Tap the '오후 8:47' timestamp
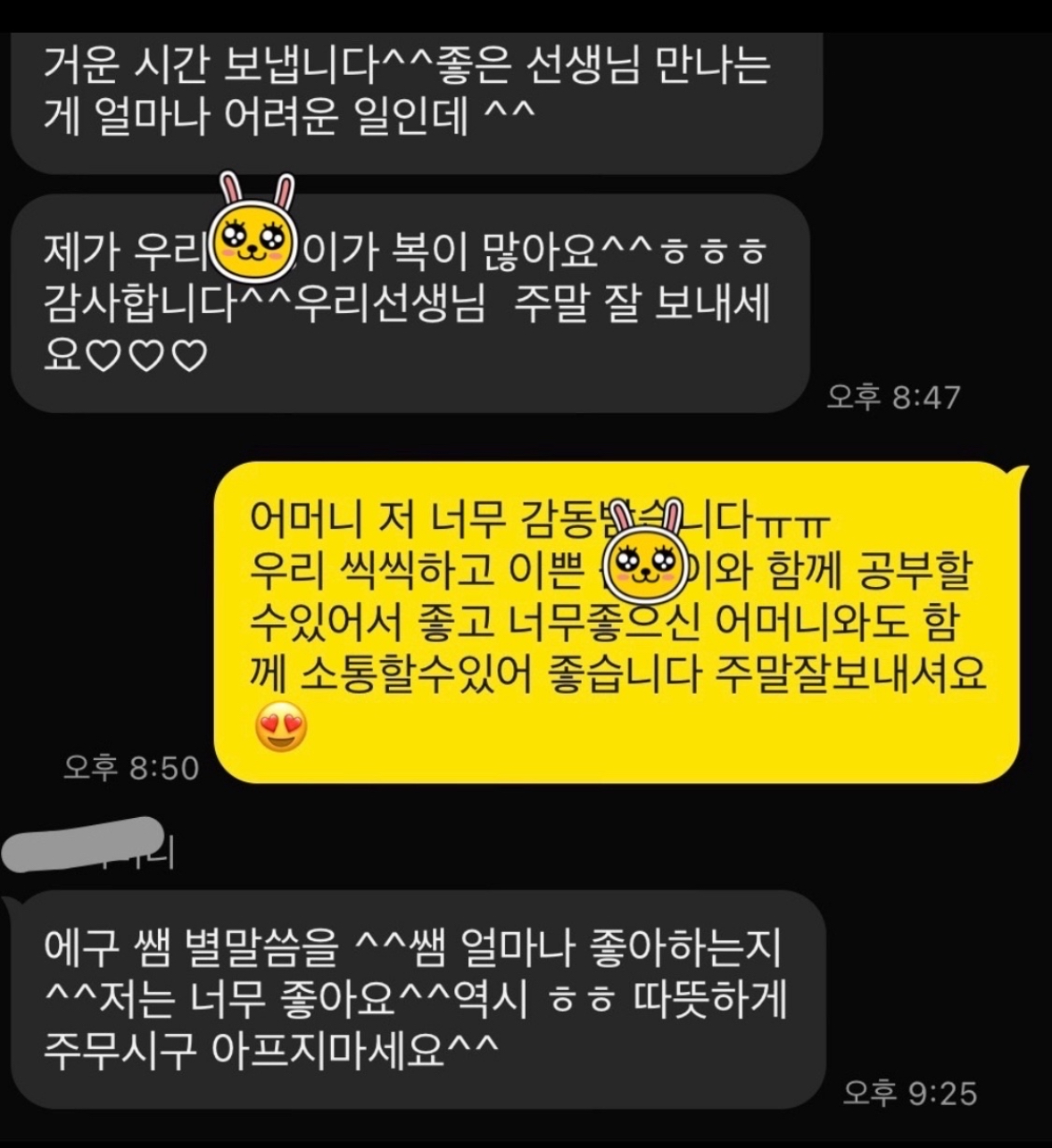Viewport: 1052px width, 1148px height. coord(892,397)
